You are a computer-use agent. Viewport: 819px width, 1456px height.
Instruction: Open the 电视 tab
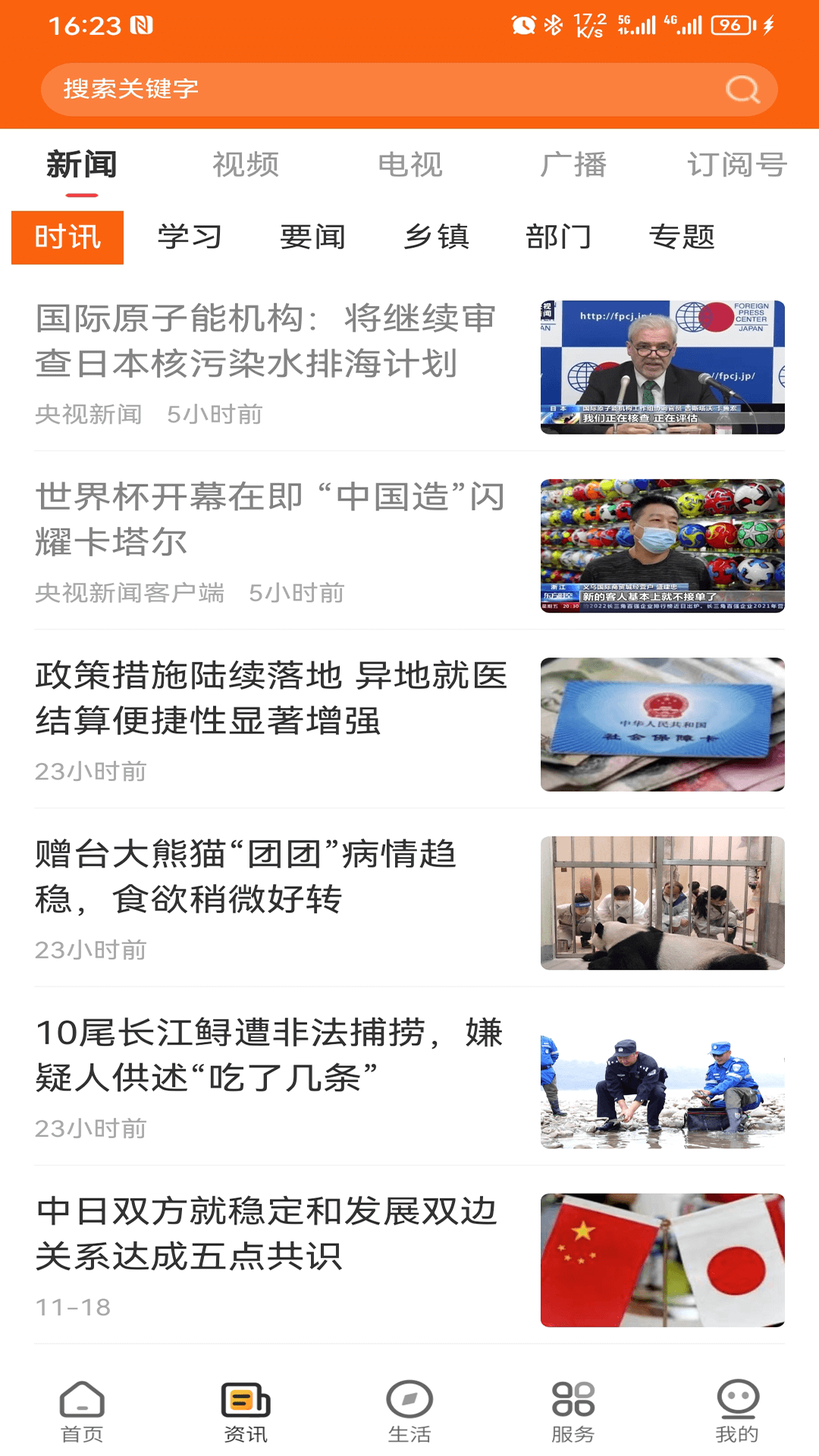coord(409,164)
